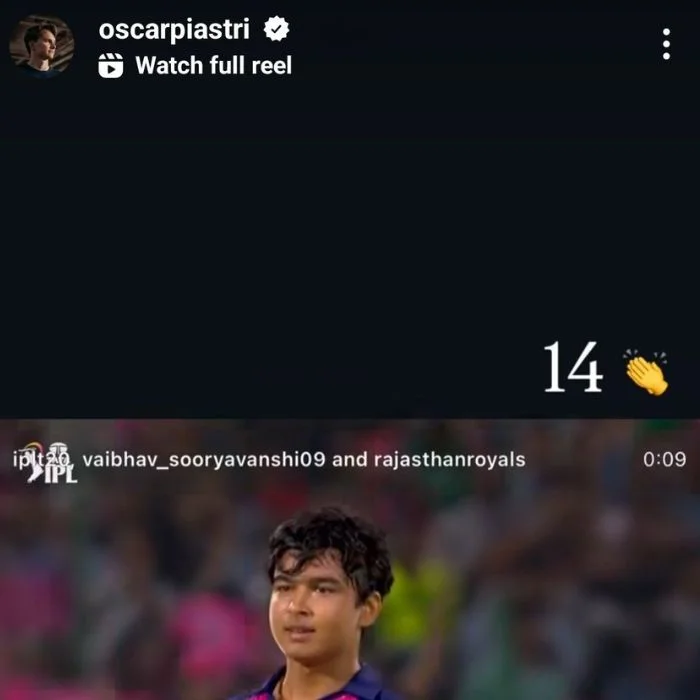Open the three-dot overflow menu
This screenshot has height=700, width=700.
[666, 44]
